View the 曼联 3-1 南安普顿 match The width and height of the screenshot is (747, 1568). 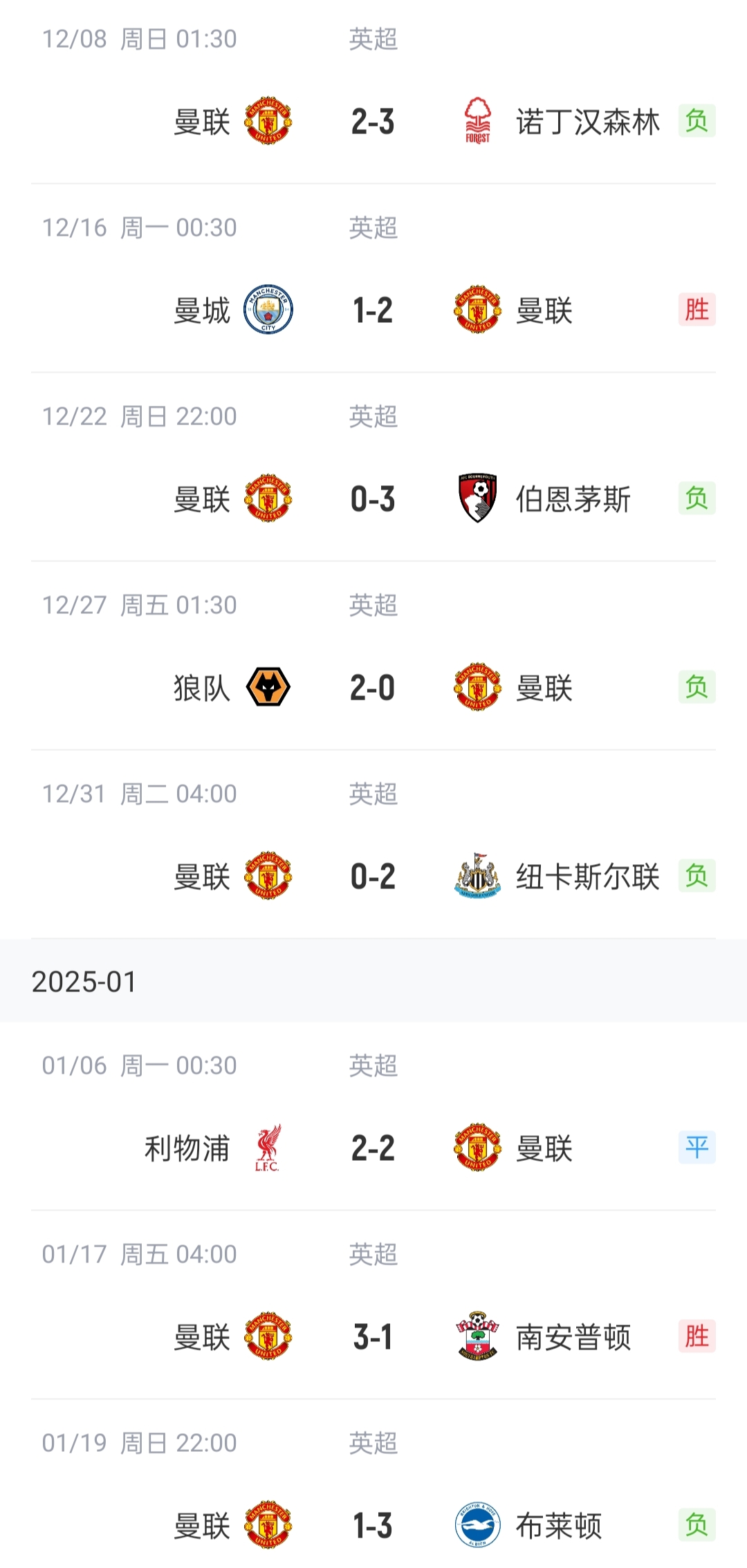pos(373,1305)
